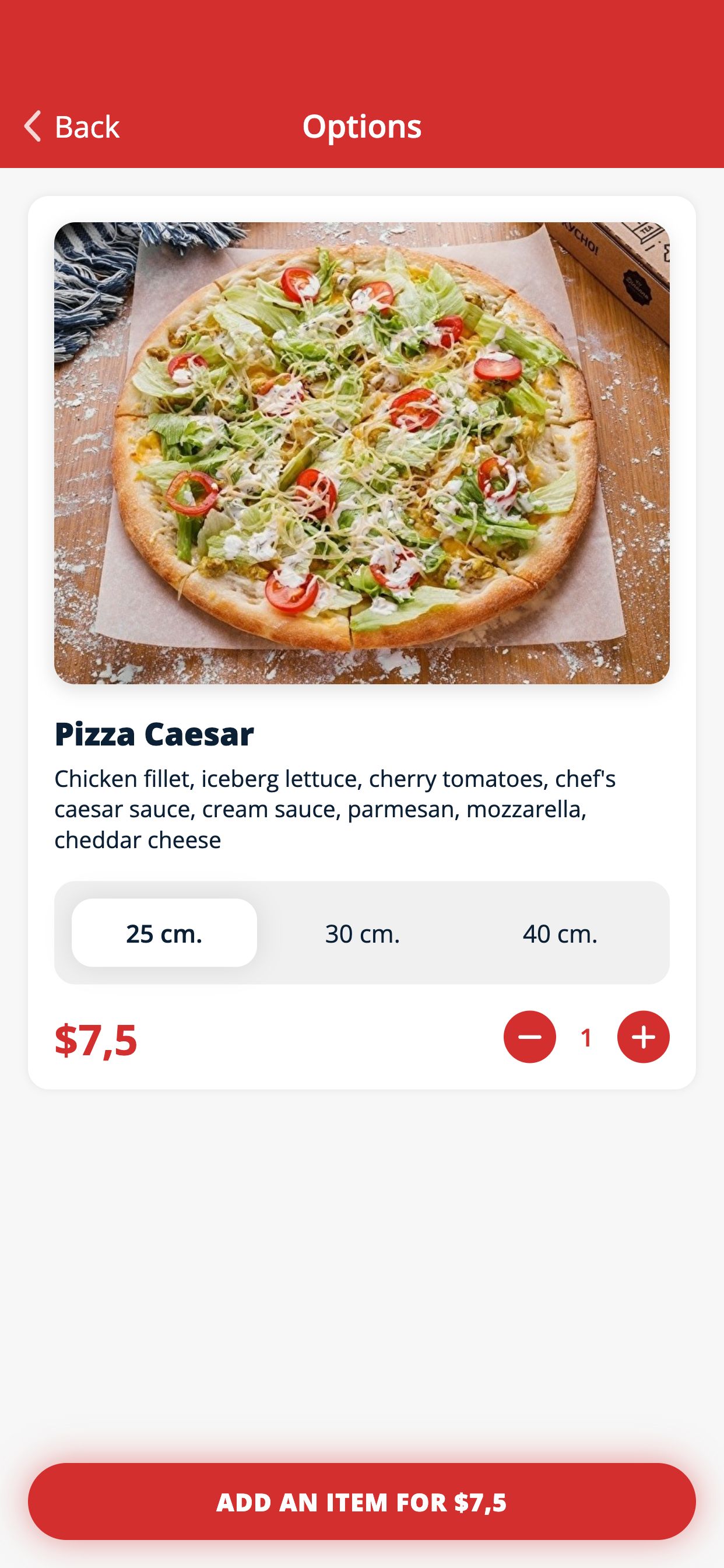Go back to the previous screen
The height and width of the screenshot is (1568, 724).
(x=72, y=127)
